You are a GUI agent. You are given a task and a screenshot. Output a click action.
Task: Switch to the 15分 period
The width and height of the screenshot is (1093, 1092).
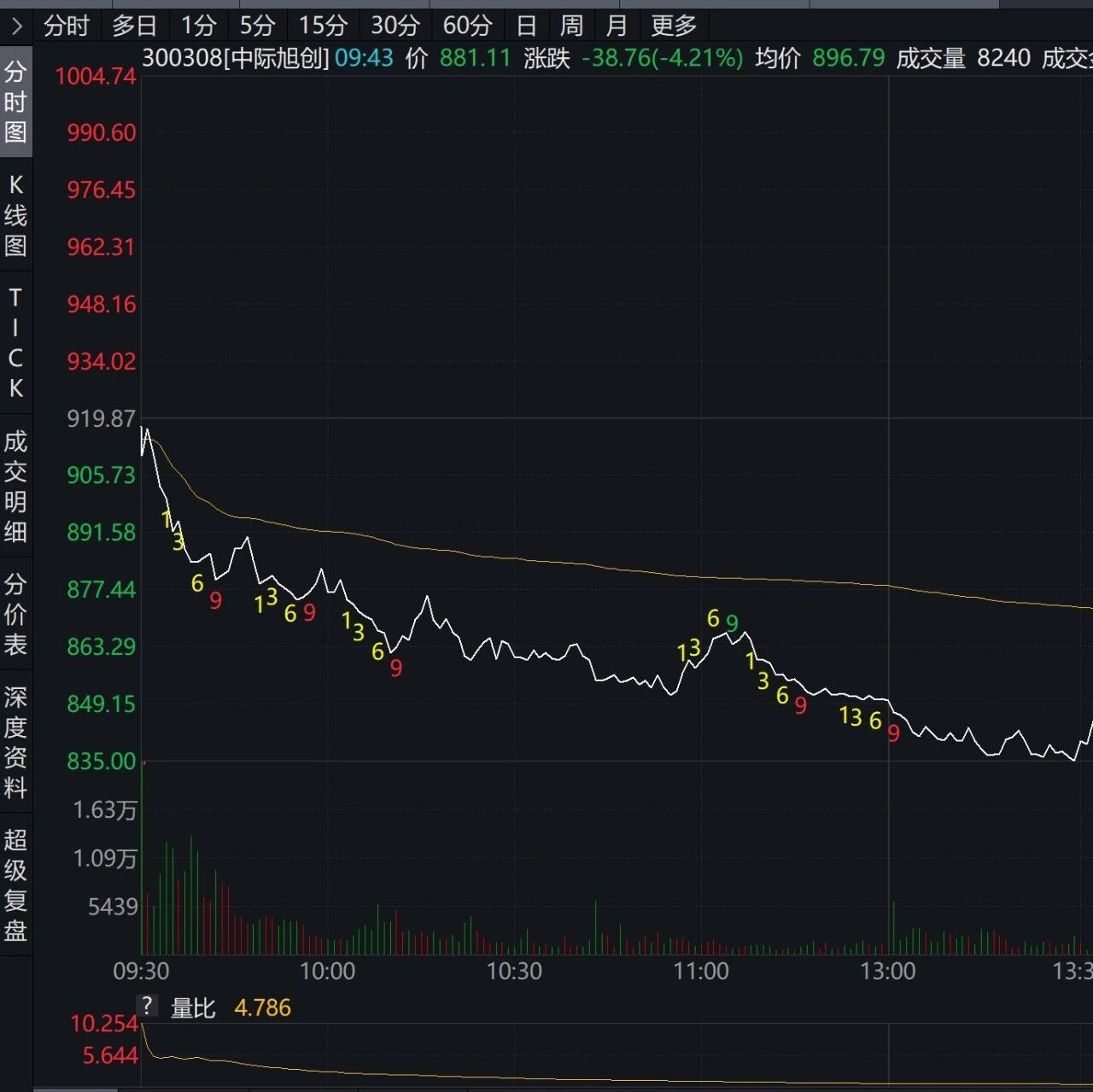(323, 26)
